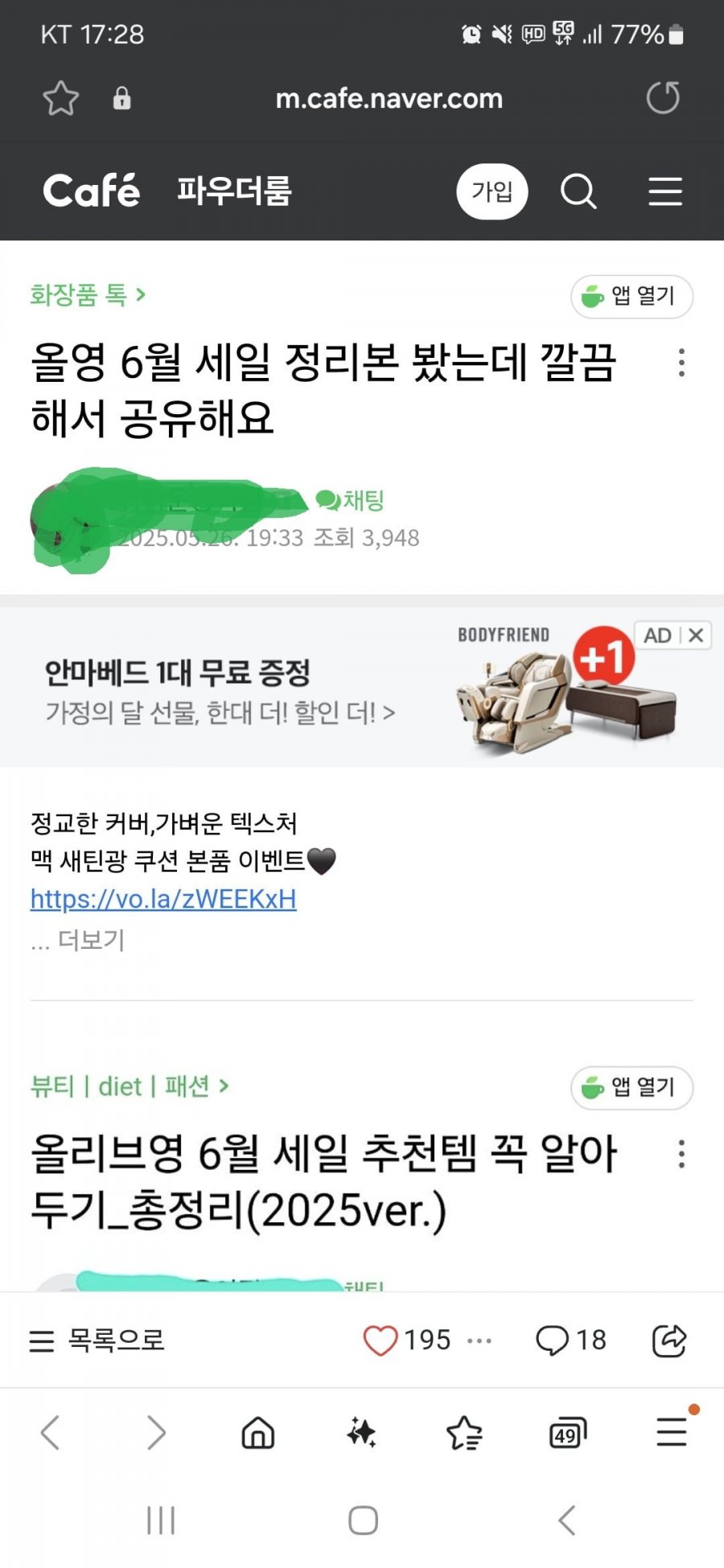View the 18 comments
The width and height of the screenshot is (724, 1568).
point(570,1340)
